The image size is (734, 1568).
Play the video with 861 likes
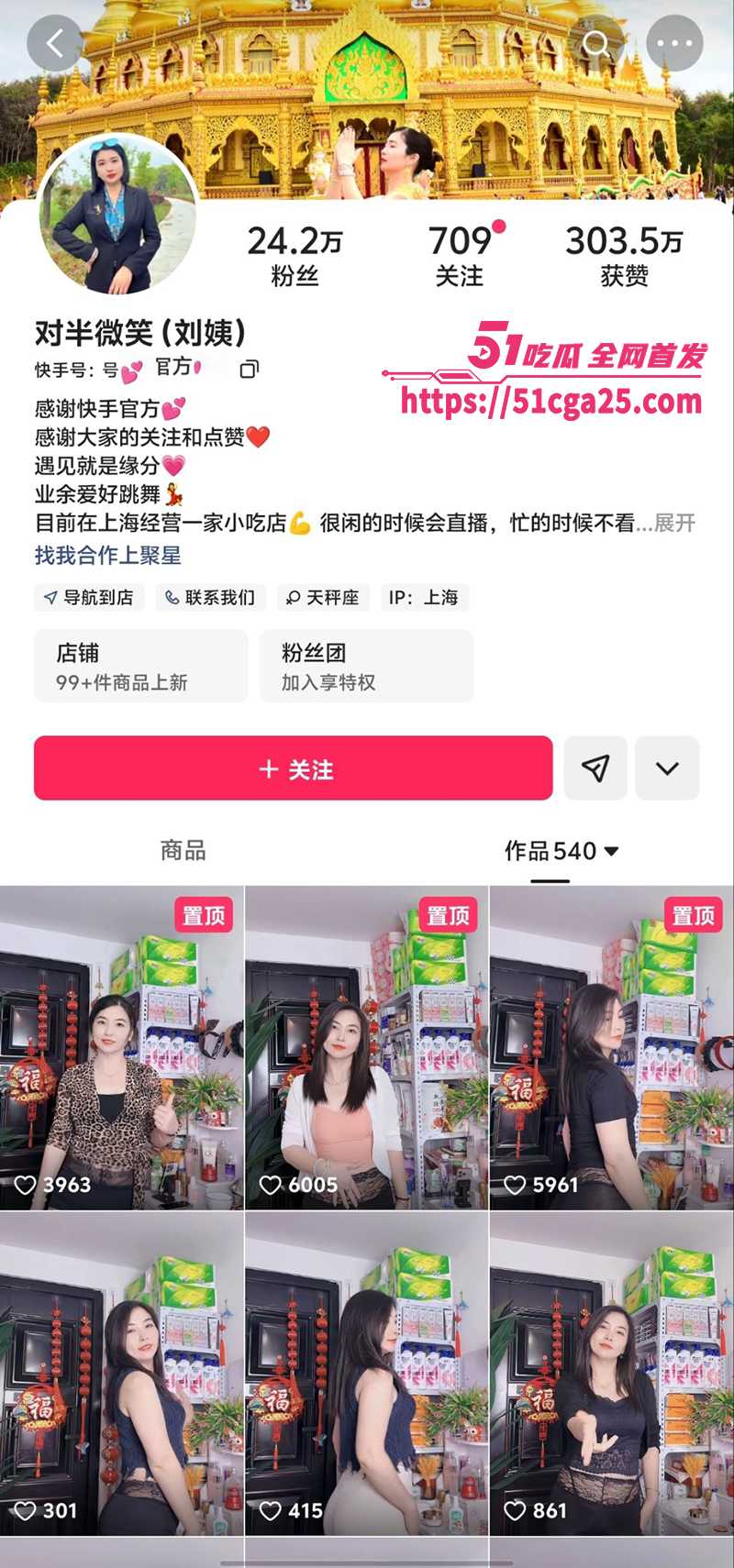click(x=611, y=1374)
